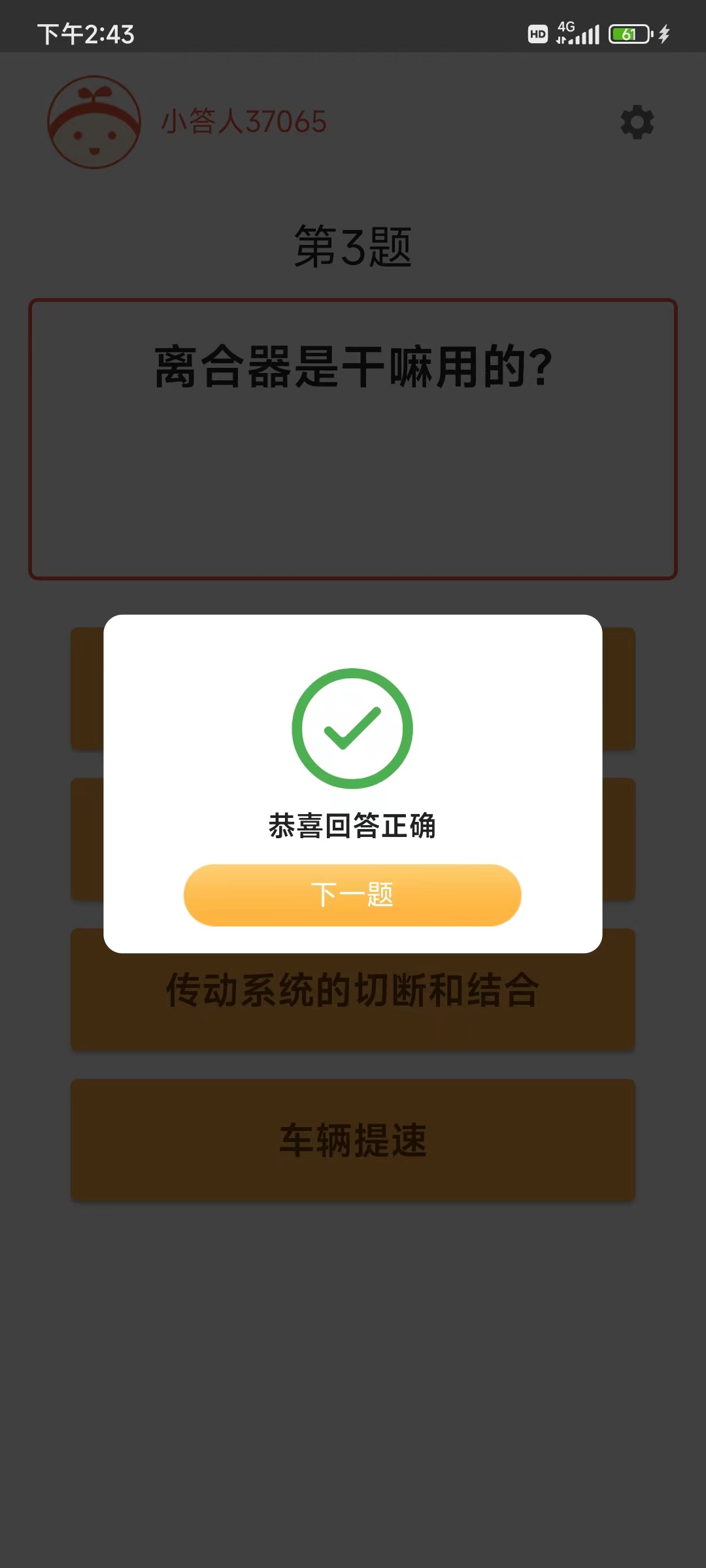
Task: Tap the 恭喜回答正确 dialog text
Action: (x=353, y=825)
